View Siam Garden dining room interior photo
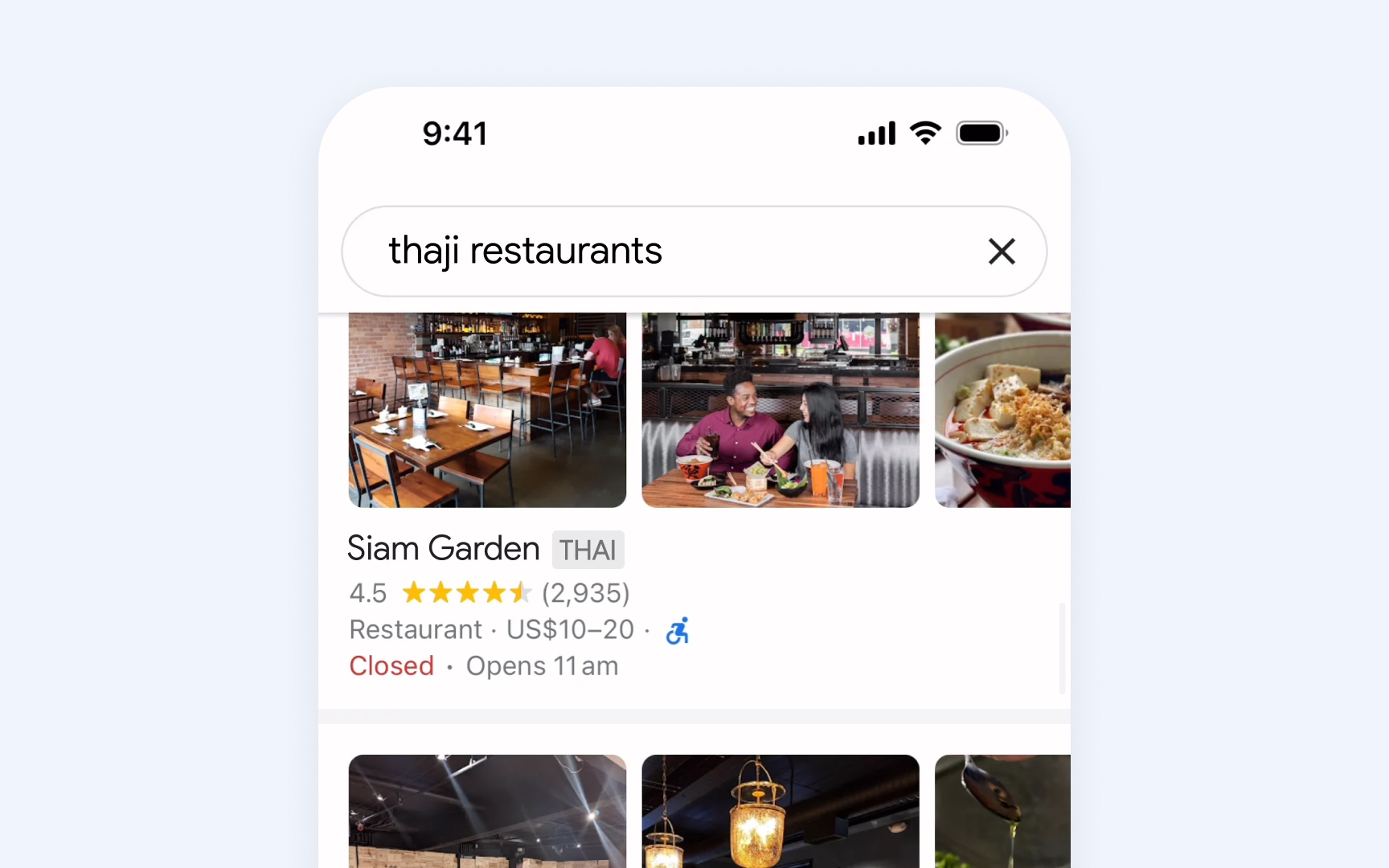The width and height of the screenshot is (1389, 868). click(x=487, y=410)
